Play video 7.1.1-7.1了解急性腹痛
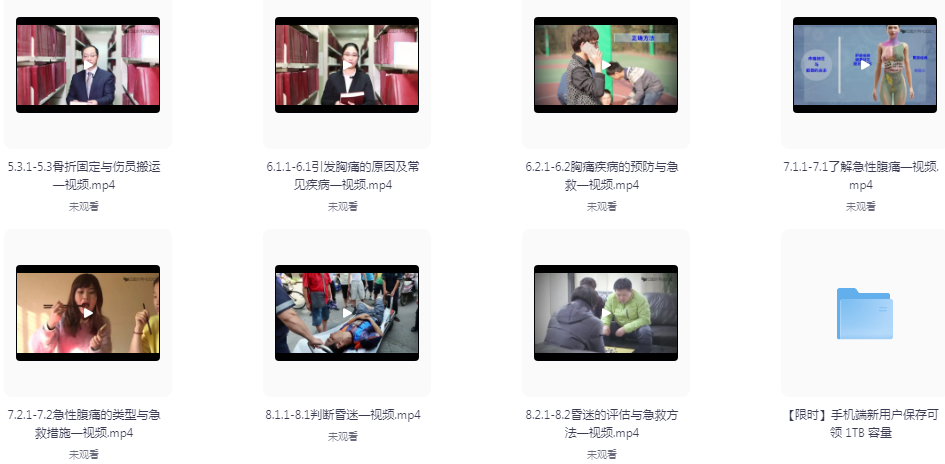Viewport: 945px width, 464px height. point(864,62)
